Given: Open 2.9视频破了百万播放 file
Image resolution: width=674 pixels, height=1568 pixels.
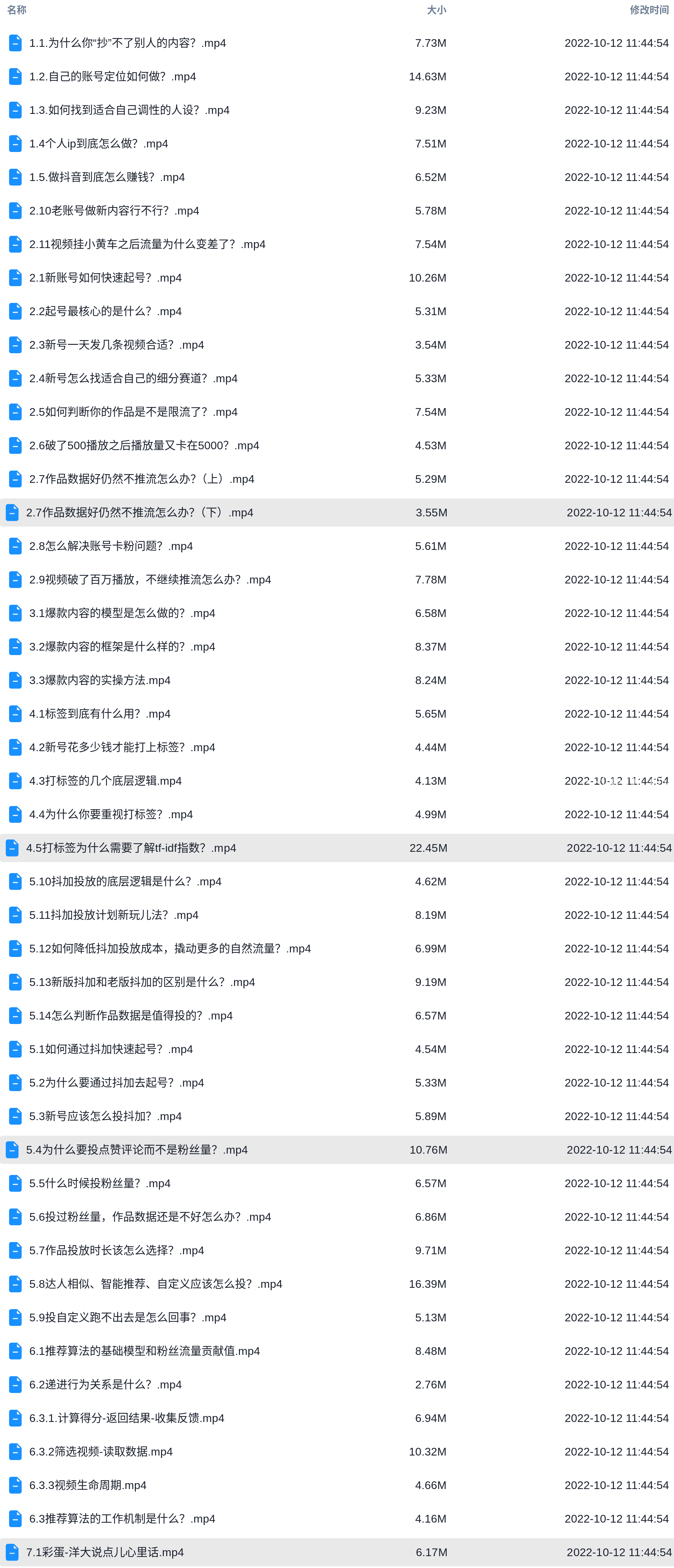Looking at the screenshot, I should (x=150, y=580).
